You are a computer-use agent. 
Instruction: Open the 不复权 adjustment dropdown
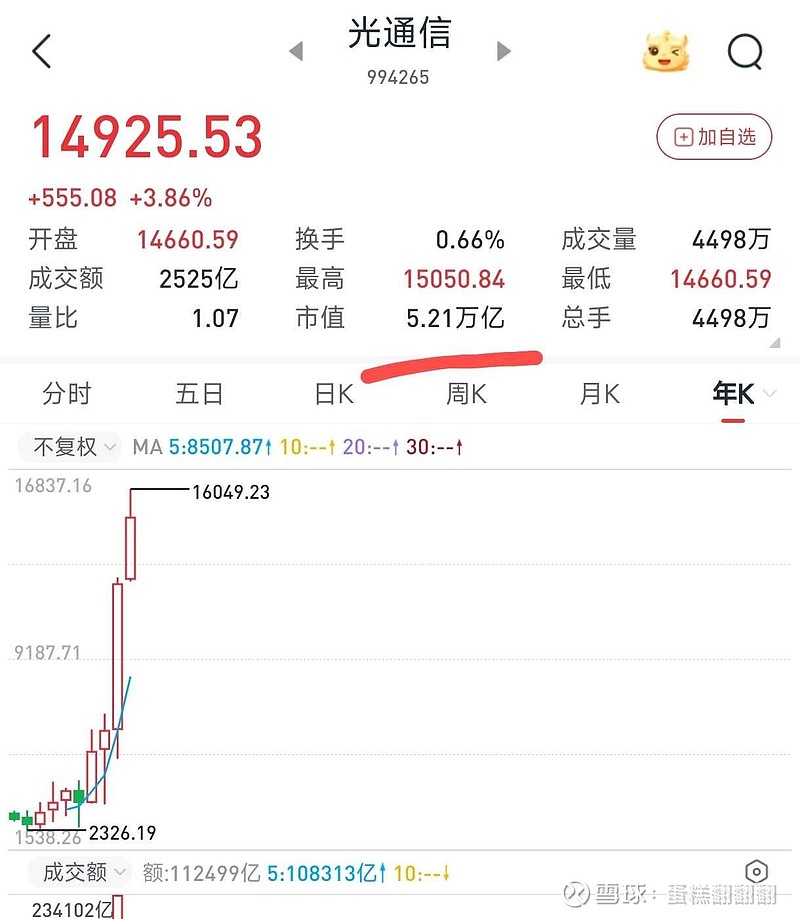(68, 448)
